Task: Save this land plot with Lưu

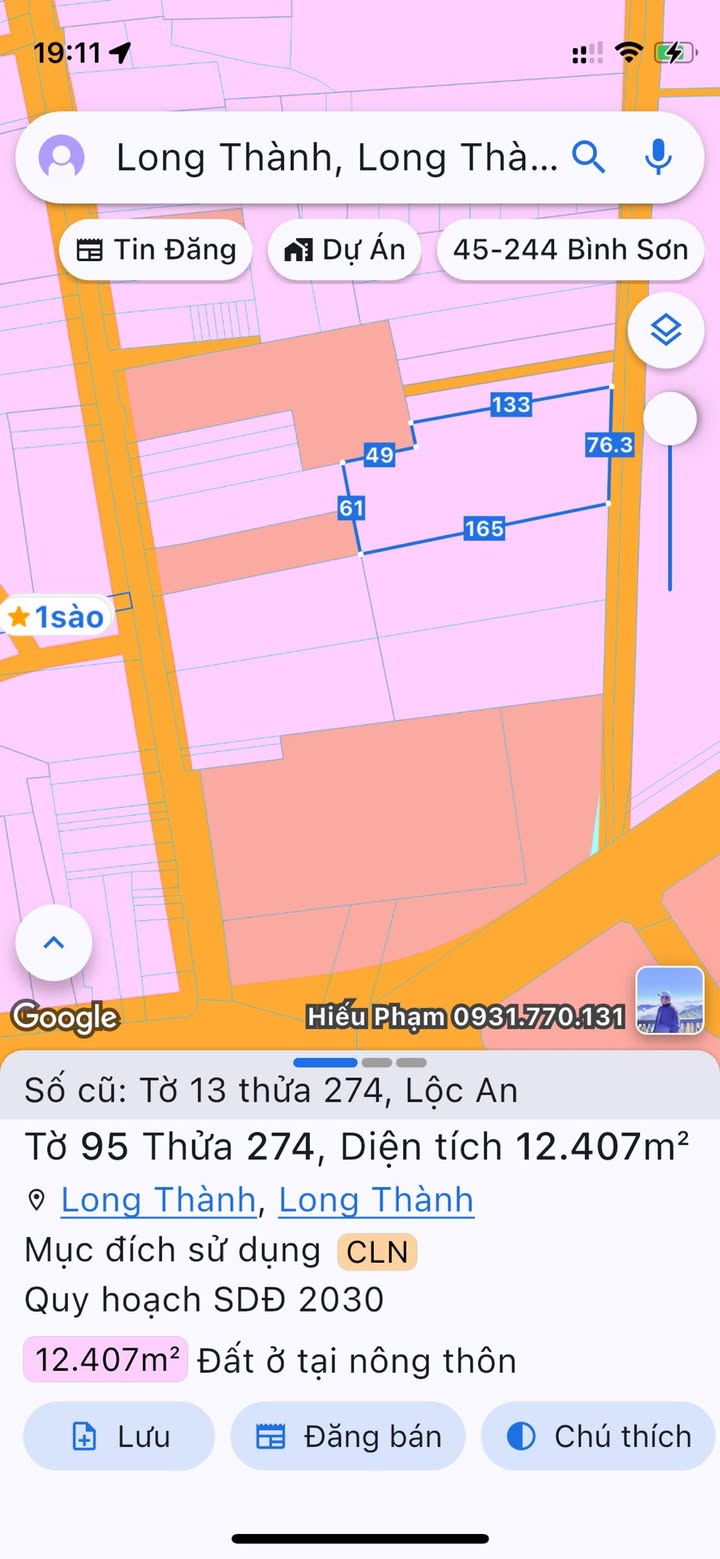Action: [x=119, y=1436]
